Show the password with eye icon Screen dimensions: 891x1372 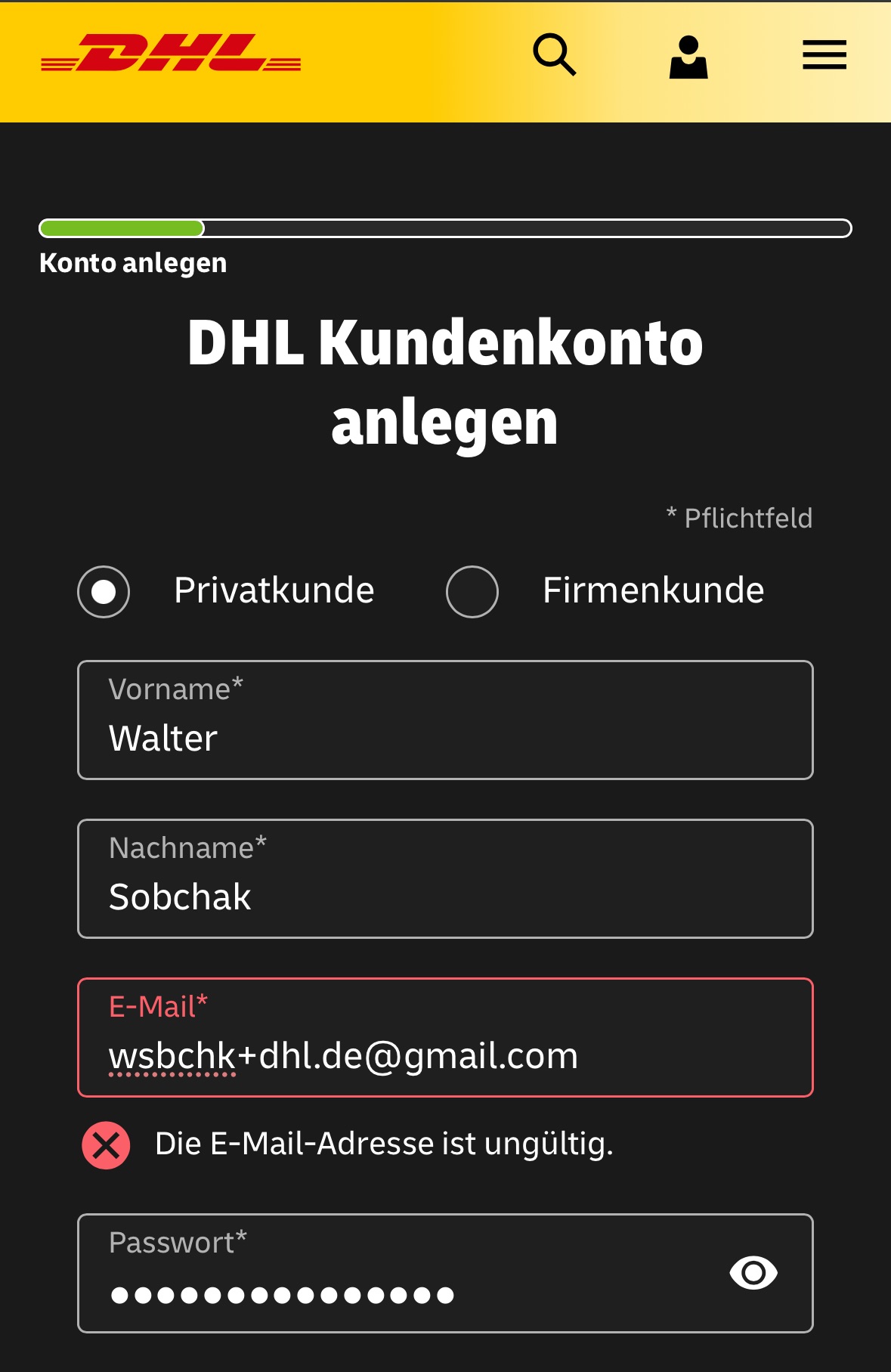tap(753, 1273)
